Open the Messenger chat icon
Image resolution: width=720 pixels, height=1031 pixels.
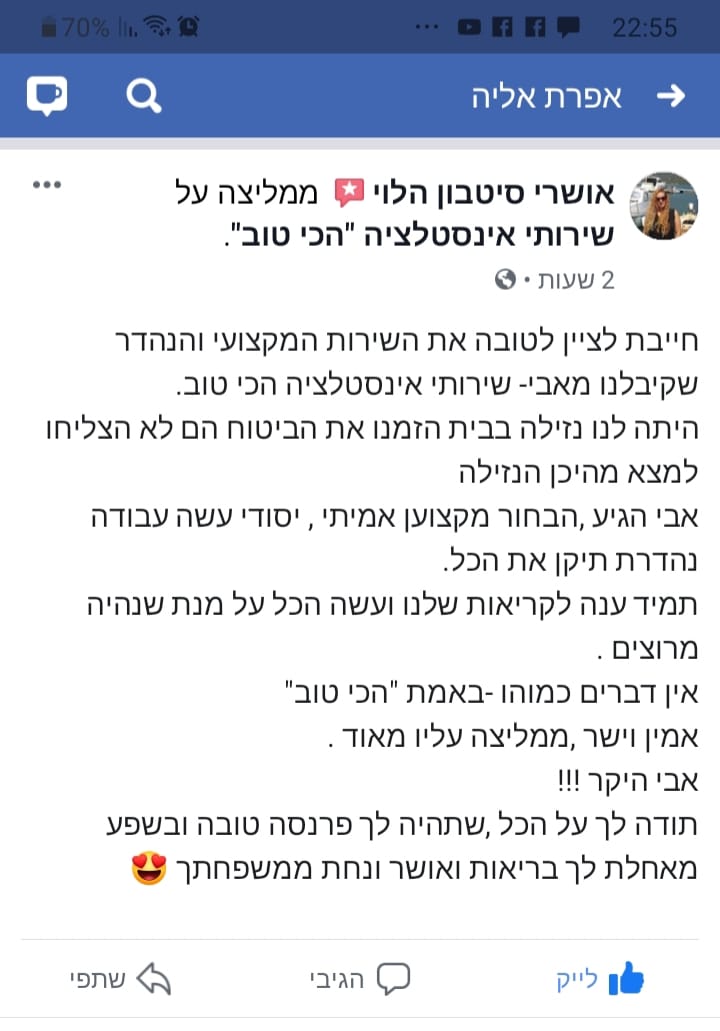(x=46, y=96)
